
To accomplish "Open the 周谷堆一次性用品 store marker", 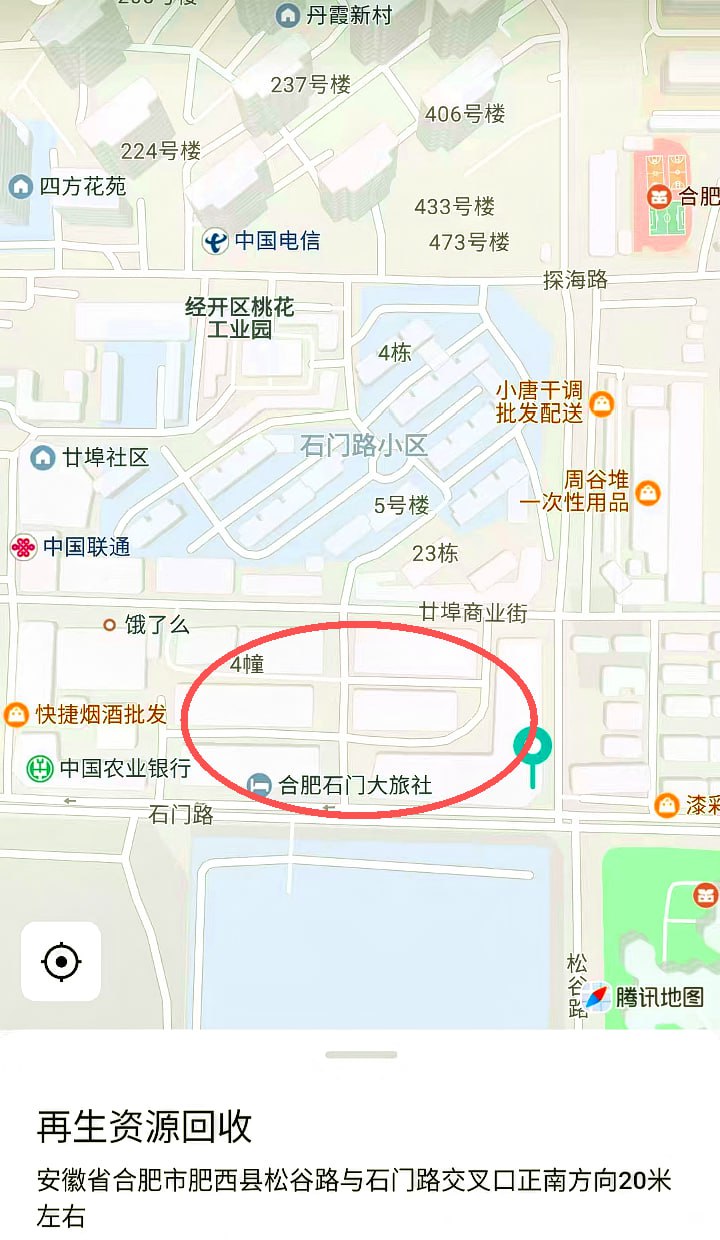I will point(650,491).
